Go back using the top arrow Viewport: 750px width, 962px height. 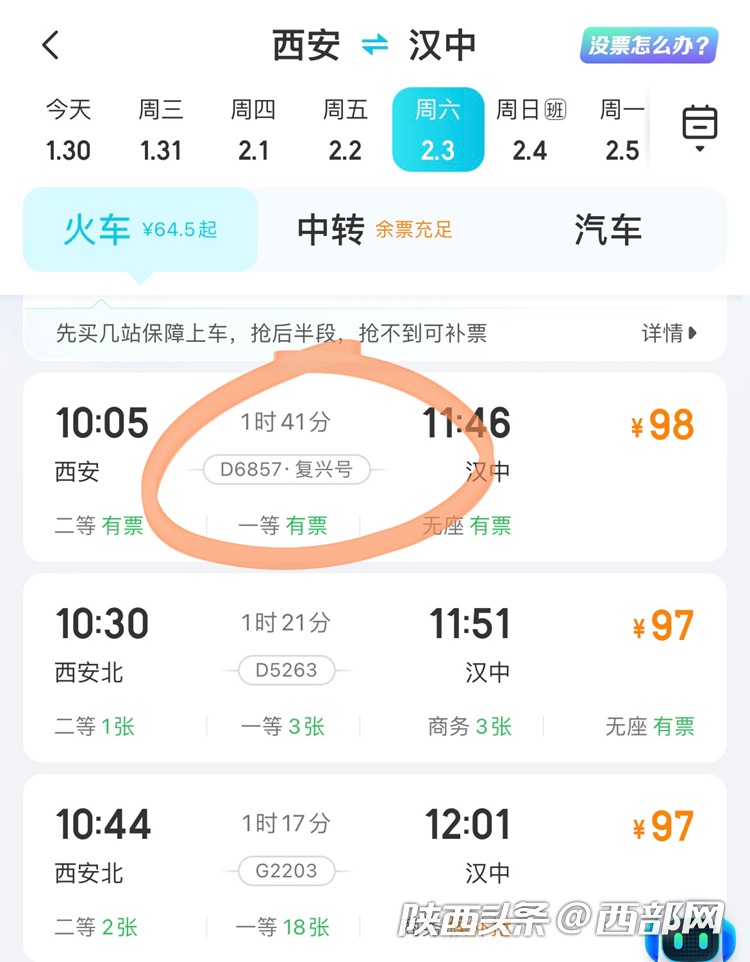coord(51,45)
